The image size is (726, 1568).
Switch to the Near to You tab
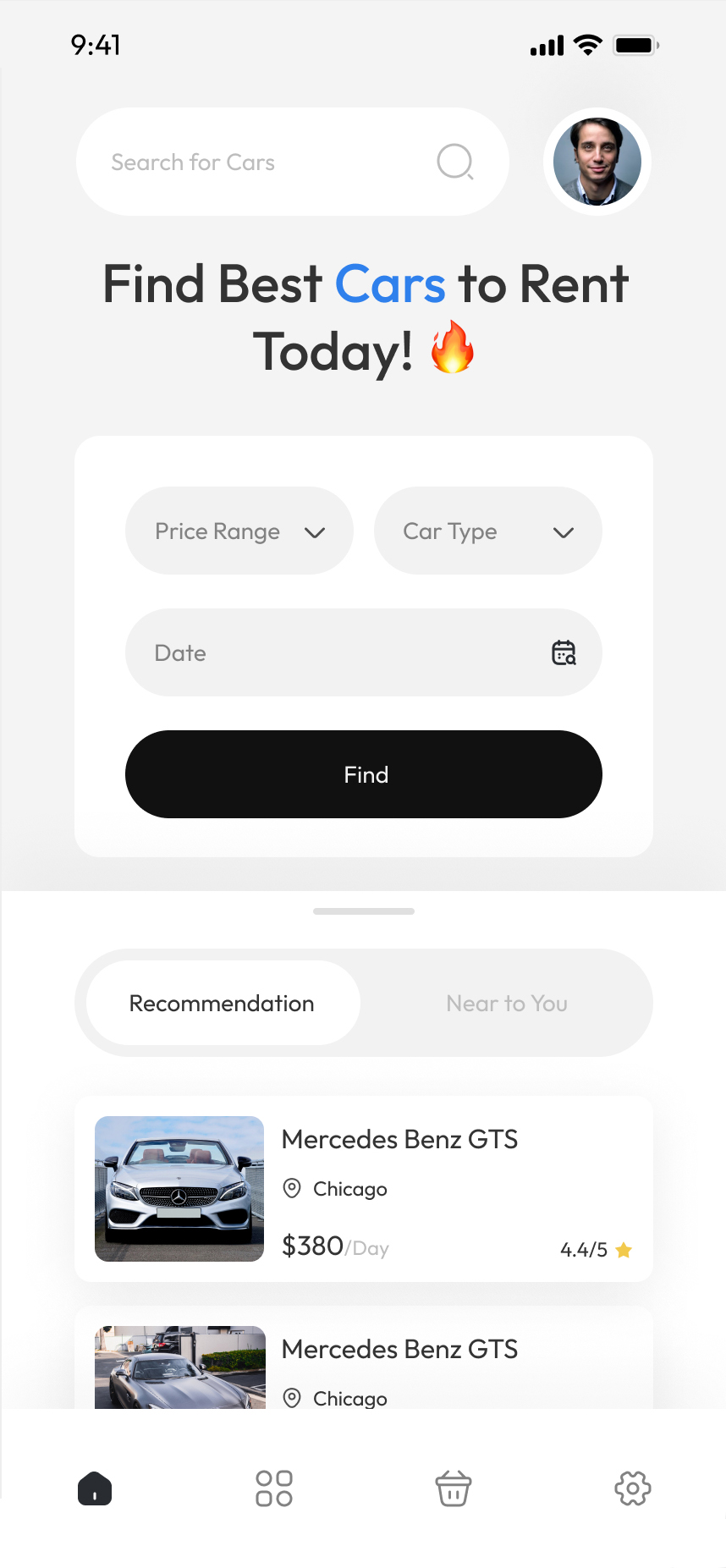click(506, 1003)
